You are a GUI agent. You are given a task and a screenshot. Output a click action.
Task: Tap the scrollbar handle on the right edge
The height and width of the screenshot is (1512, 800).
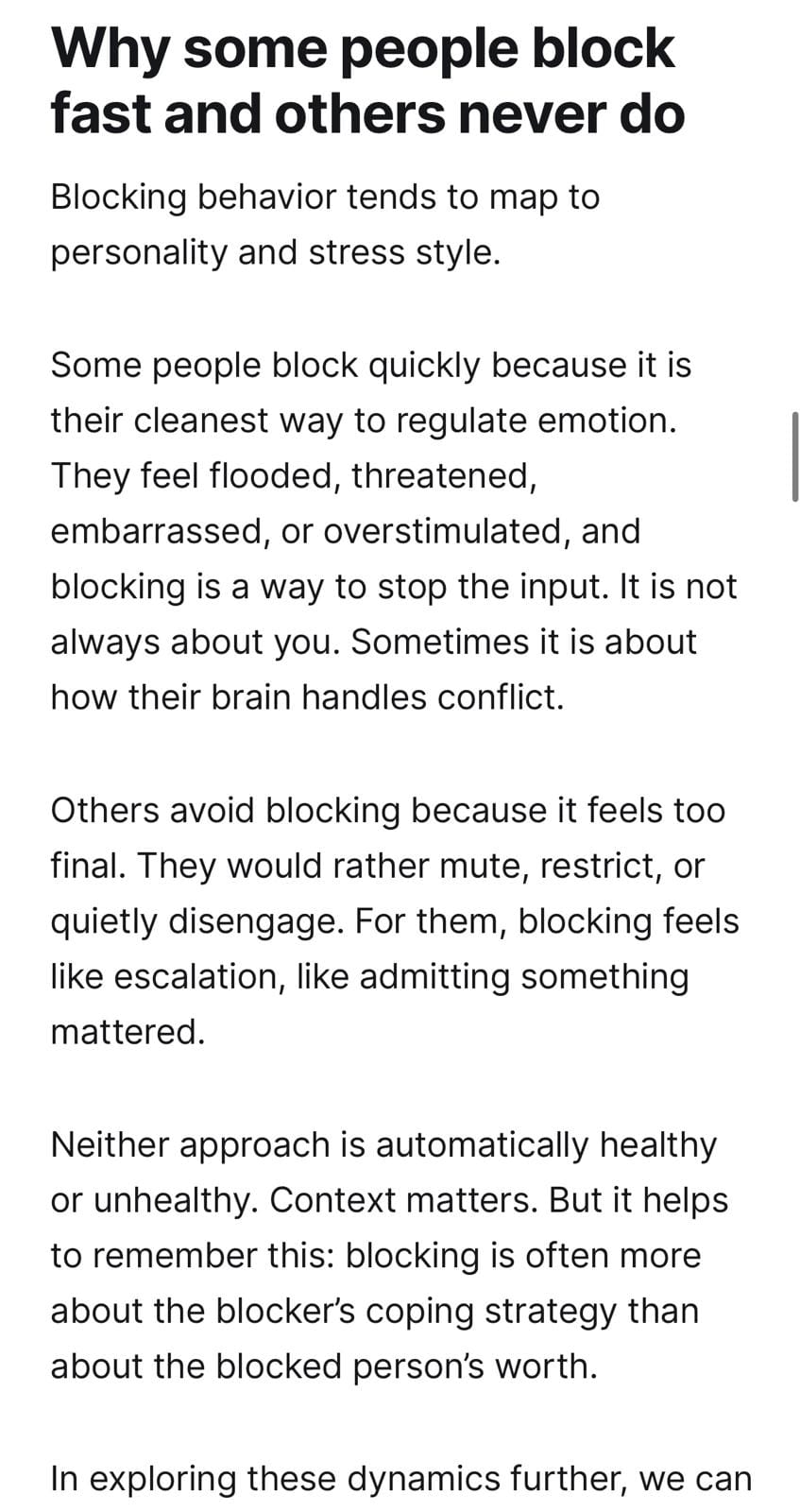pos(794,456)
